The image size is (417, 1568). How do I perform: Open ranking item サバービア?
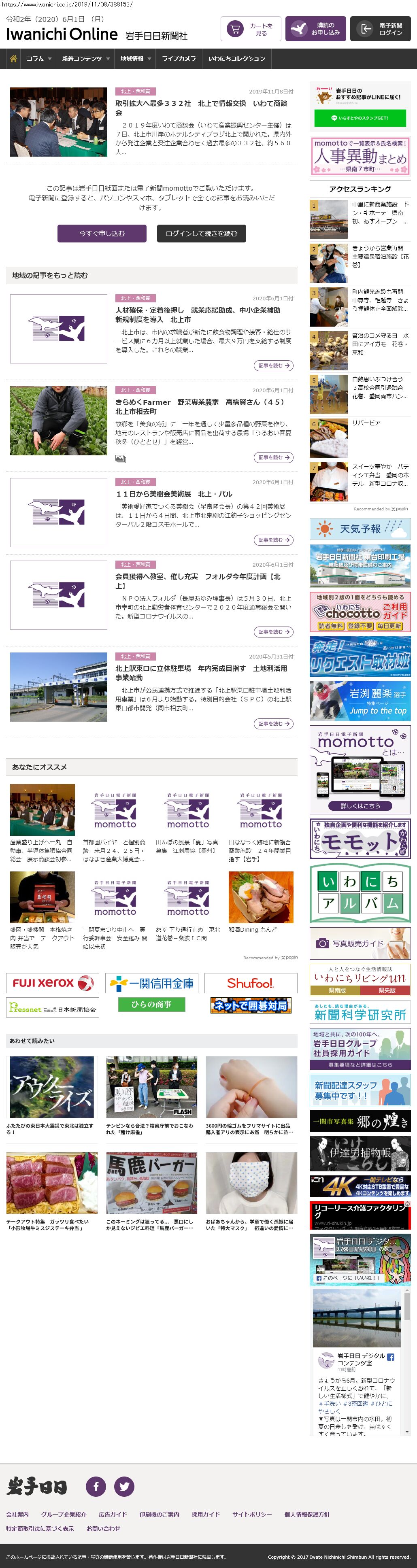click(366, 423)
